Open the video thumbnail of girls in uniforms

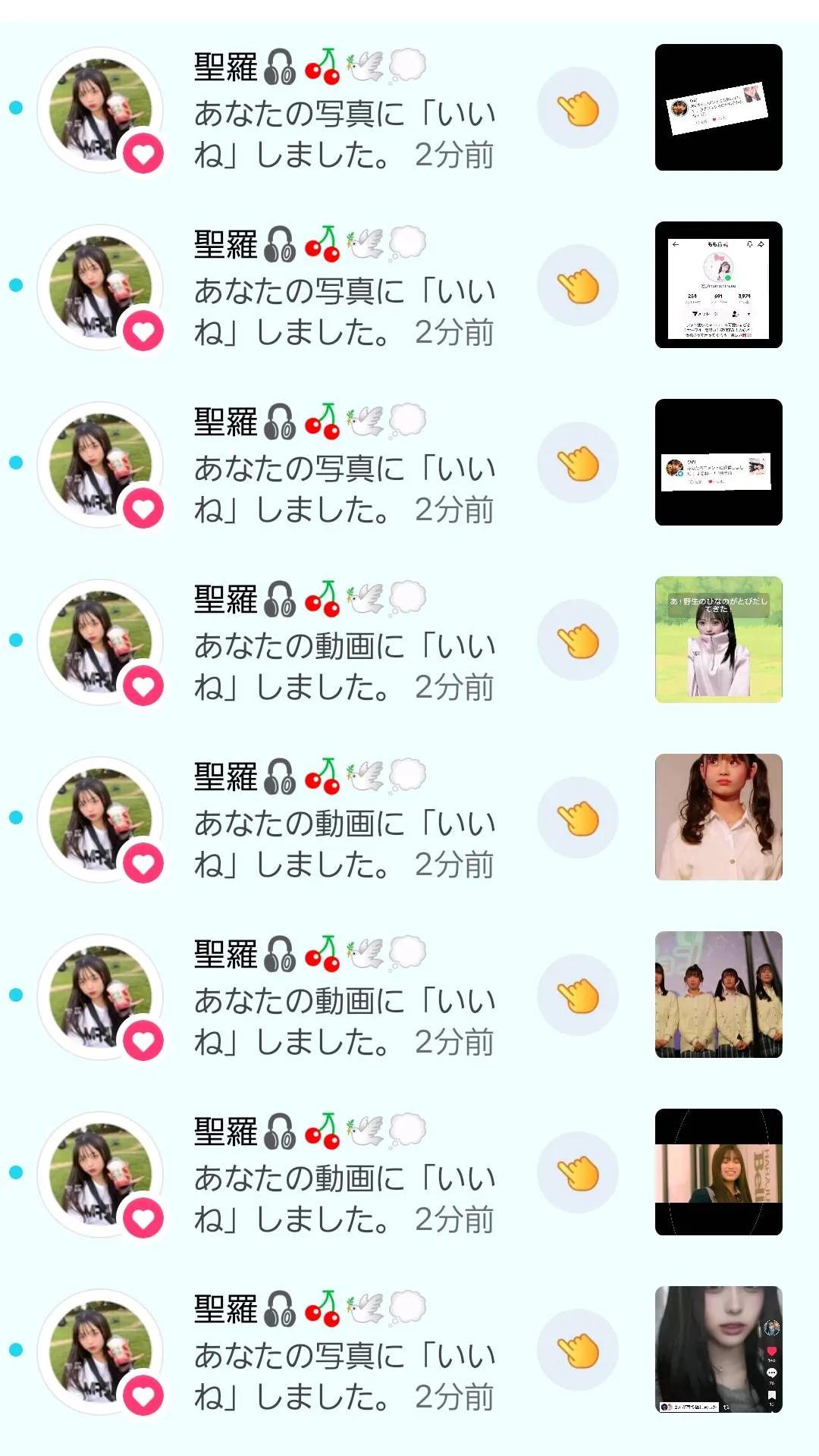pyautogui.click(x=718, y=995)
